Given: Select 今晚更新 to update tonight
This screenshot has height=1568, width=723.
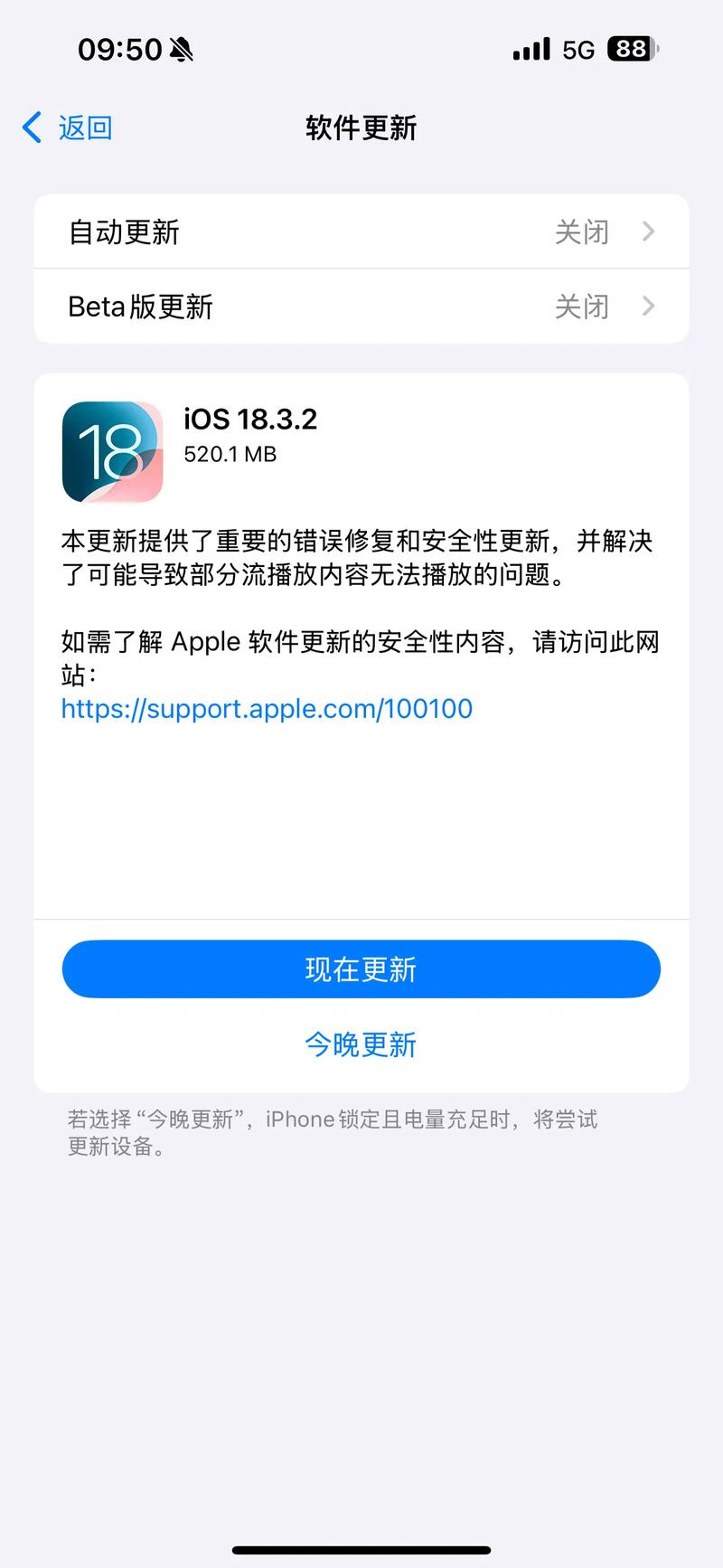Looking at the screenshot, I should pyautogui.click(x=361, y=1044).
